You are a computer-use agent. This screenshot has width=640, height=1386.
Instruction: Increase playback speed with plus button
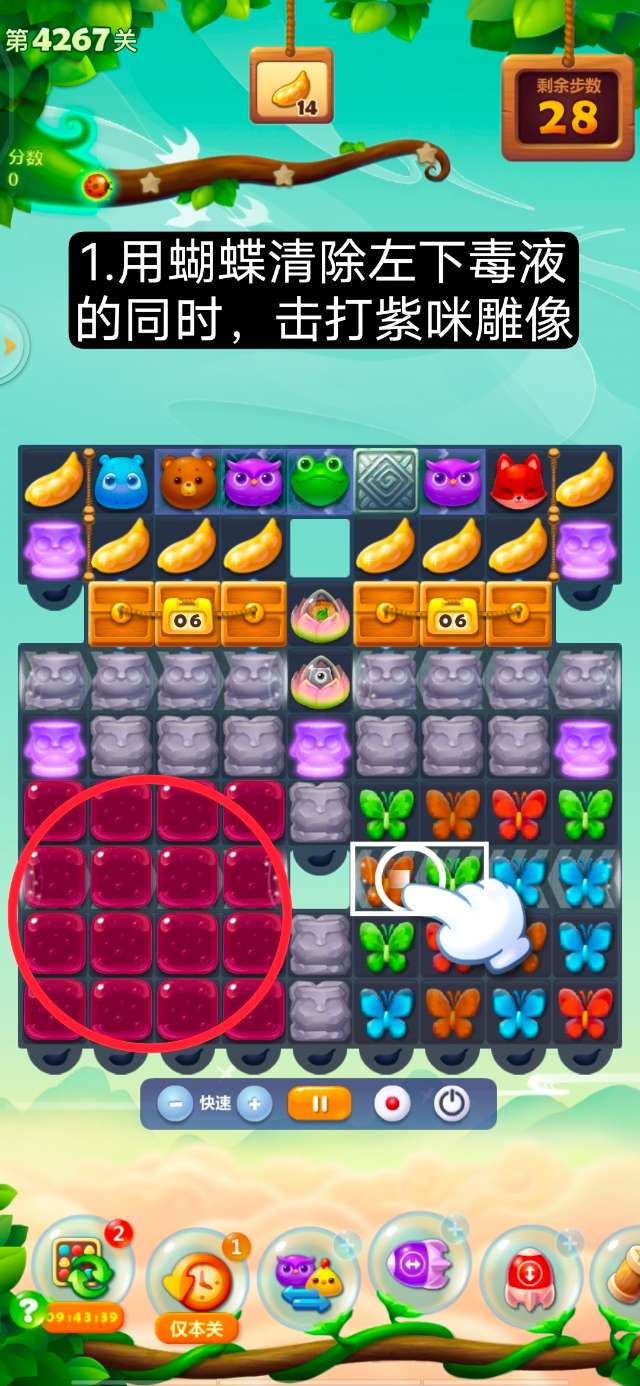(x=254, y=1104)
